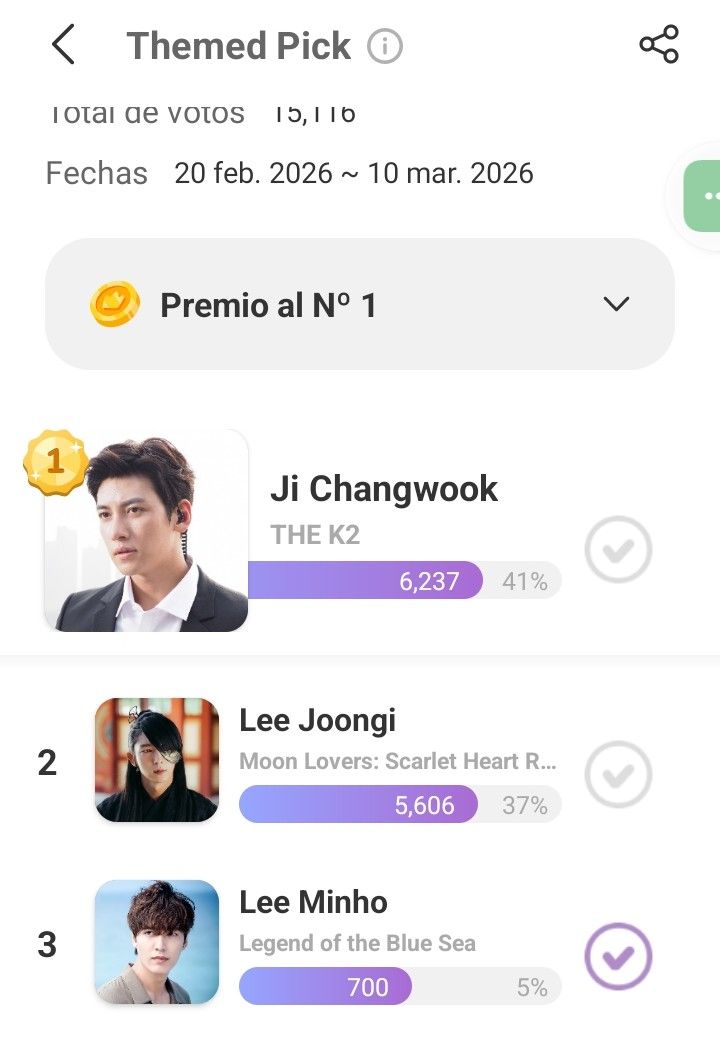This screenshot has height=1039, width=720.
Task: Tap Lee Minho's thumbnail image
Action: (x=157, y=942)
